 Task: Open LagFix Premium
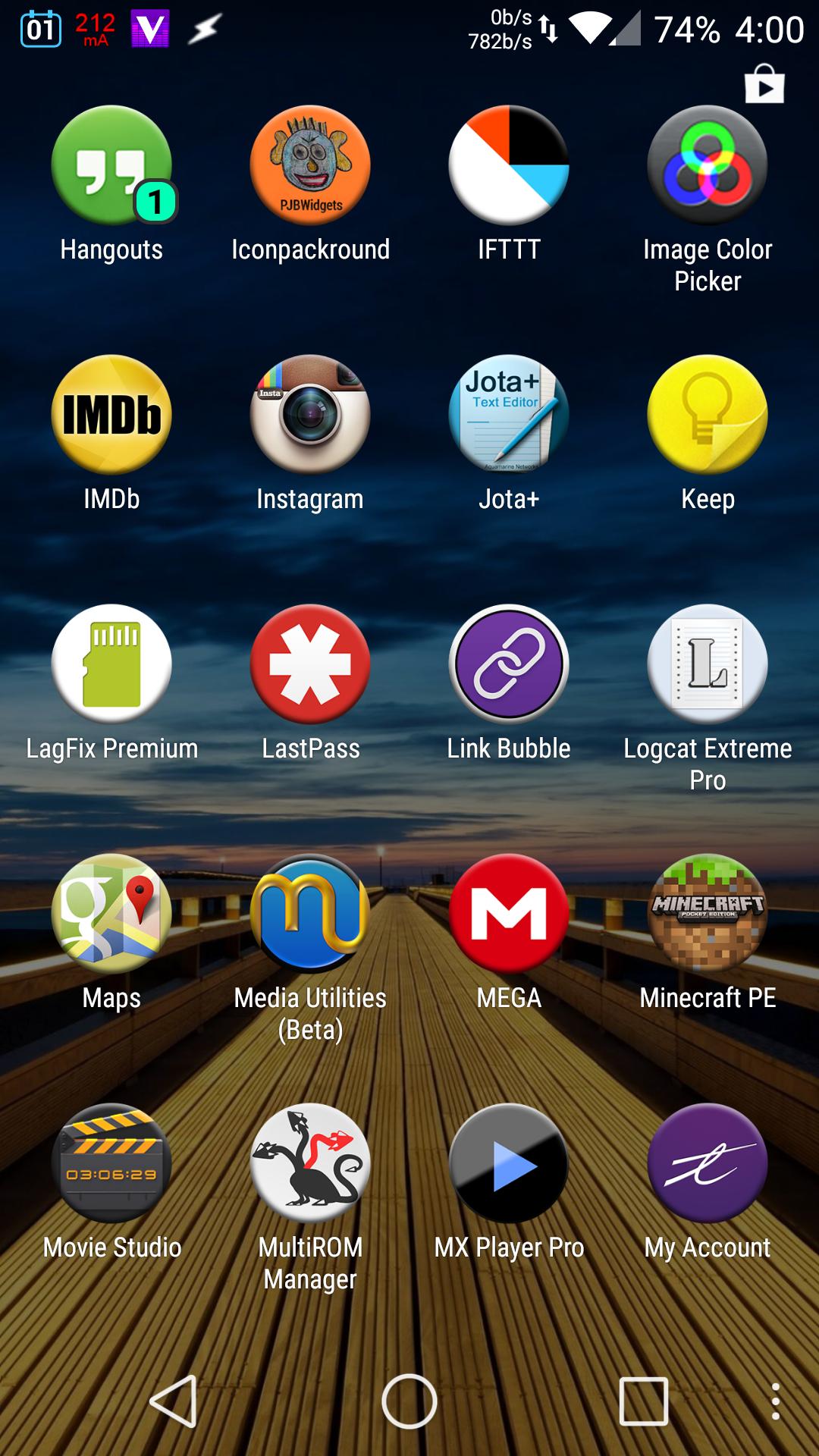tap(111, 664)
